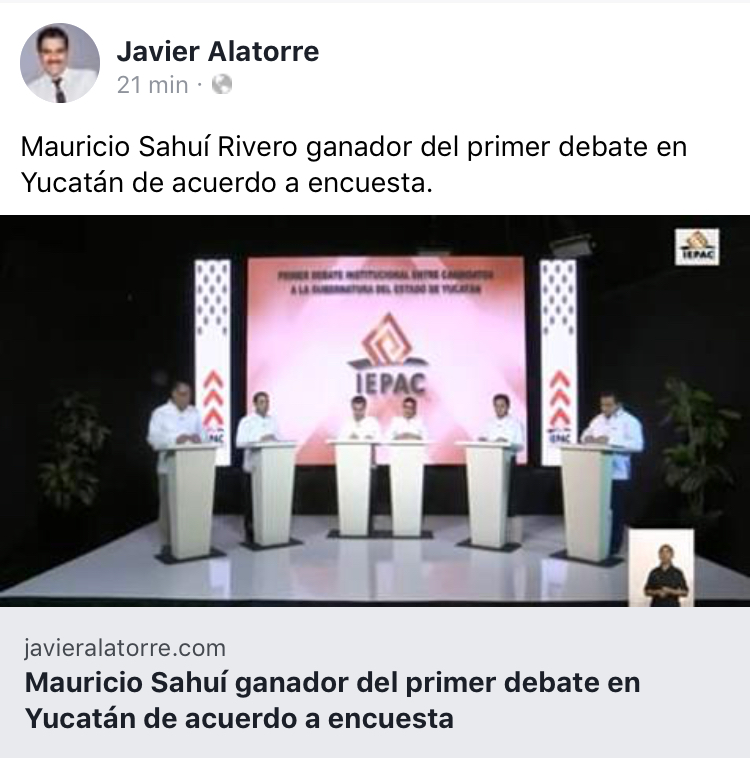
Task: Open the Javier Alatorre page name
Action: [x=217, y=51]
